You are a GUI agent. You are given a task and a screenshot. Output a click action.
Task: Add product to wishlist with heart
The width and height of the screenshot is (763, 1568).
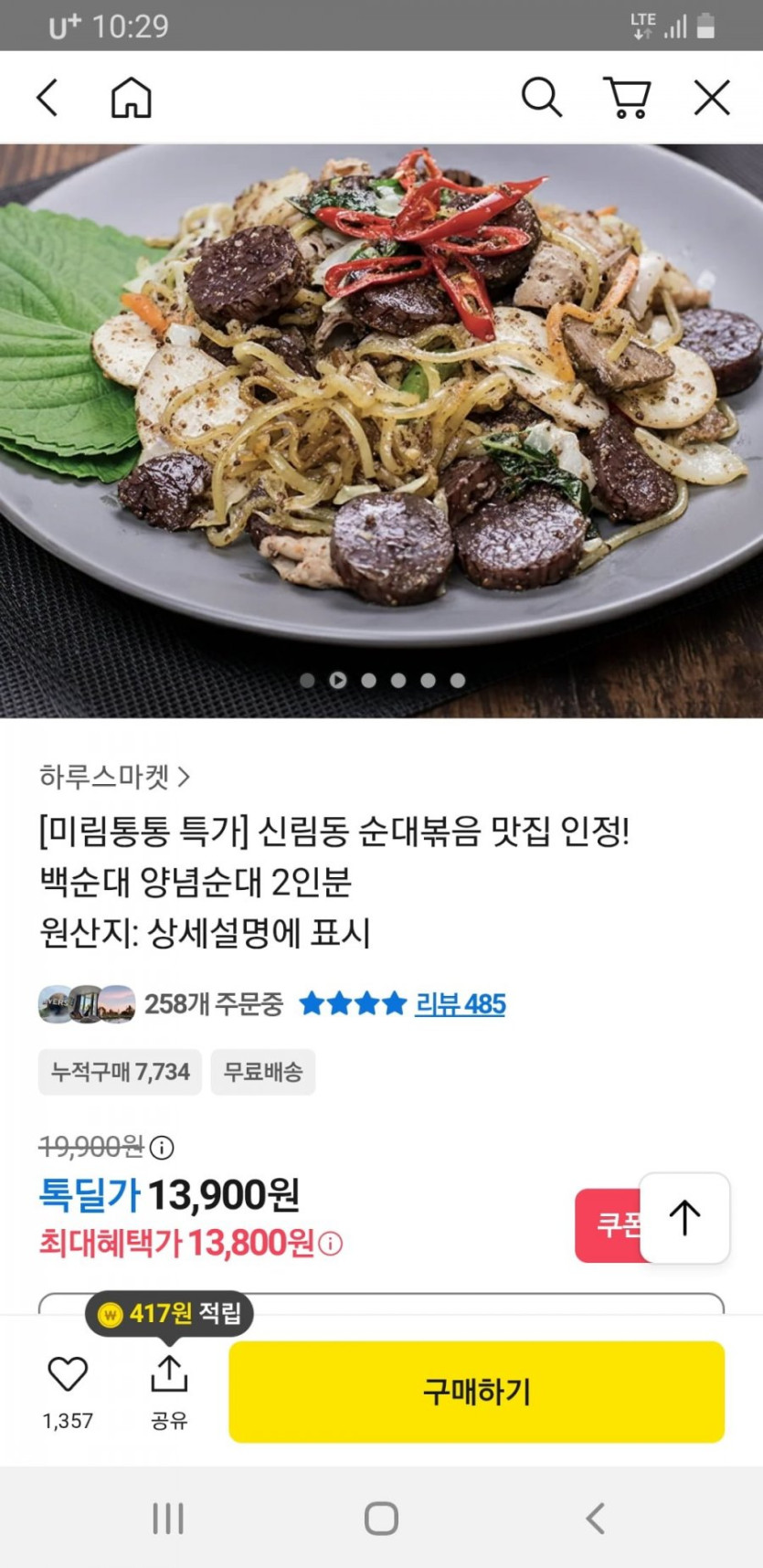click(x=68, y=1374)
